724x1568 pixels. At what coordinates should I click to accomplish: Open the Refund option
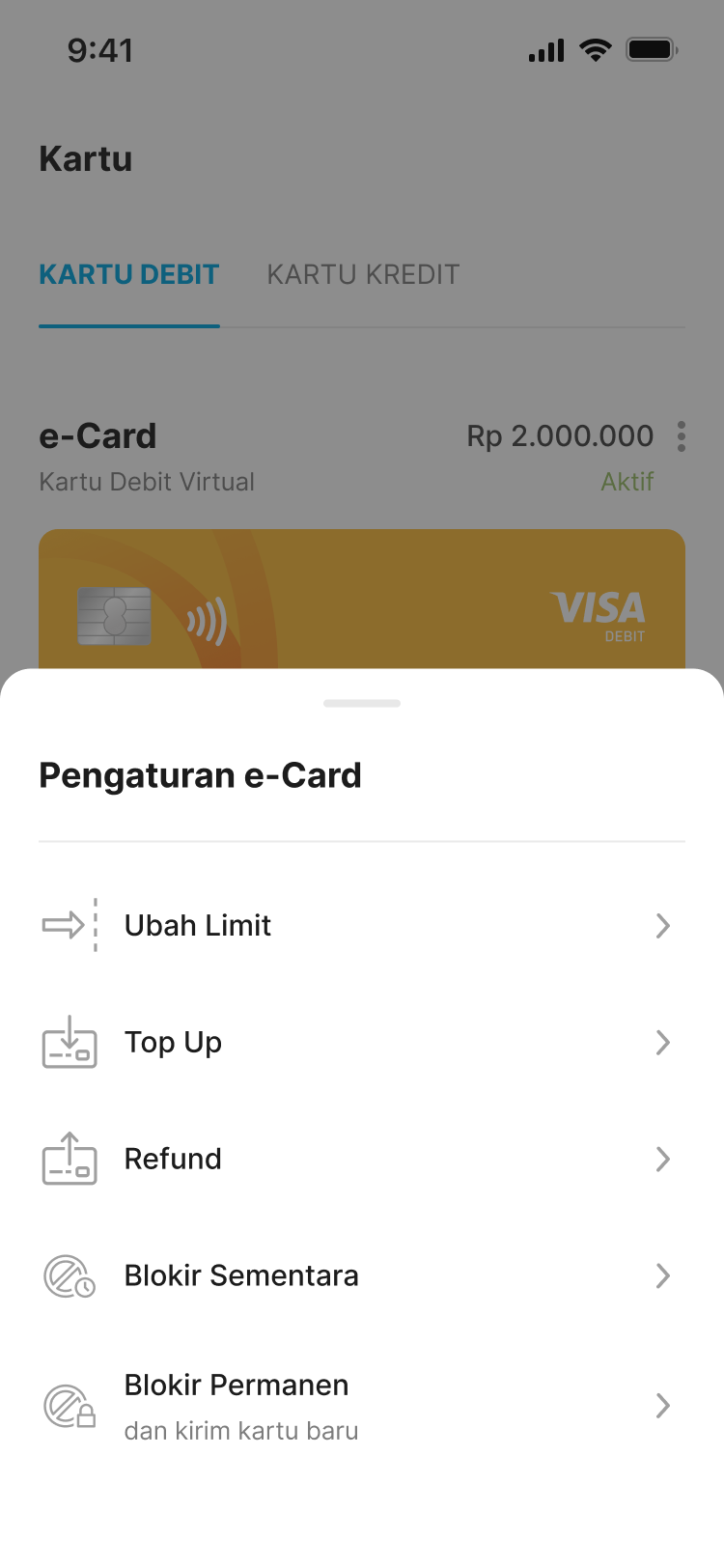[x=173, y=1160]
